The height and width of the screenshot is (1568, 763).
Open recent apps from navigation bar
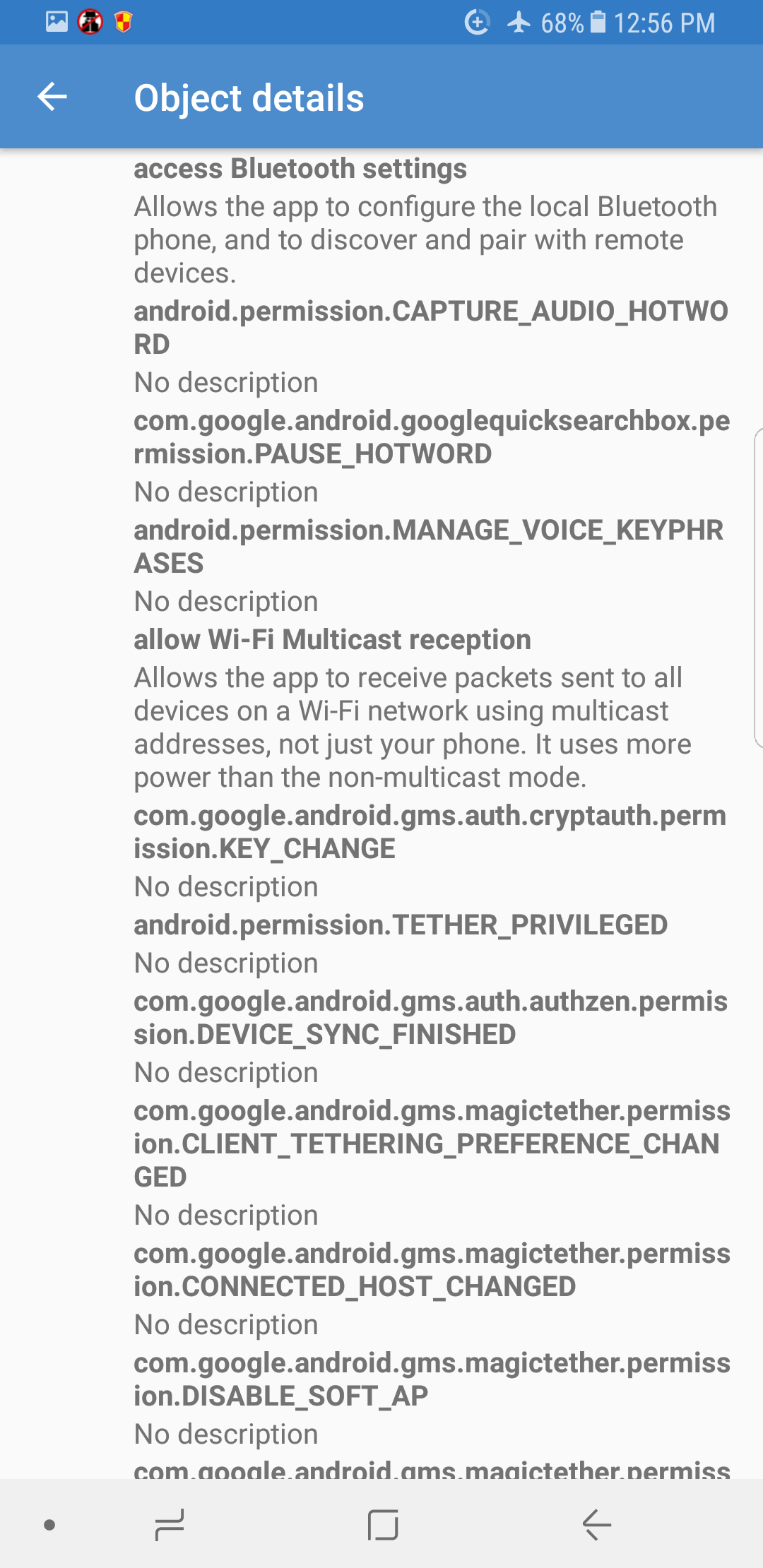click(170, 1525)
